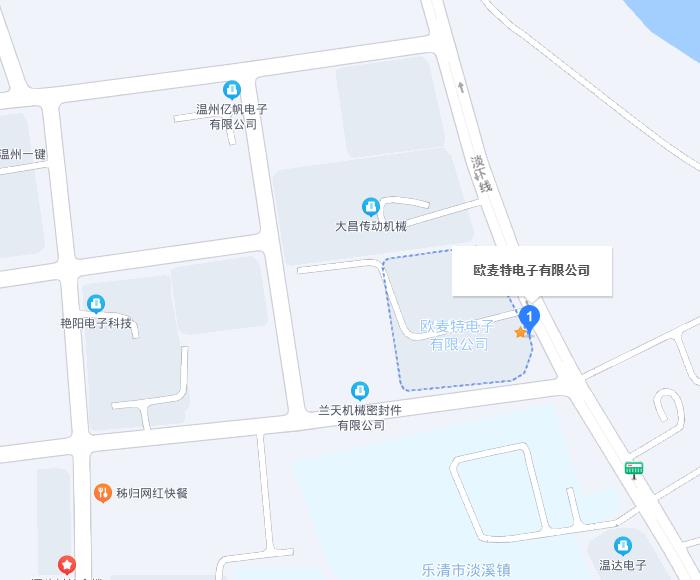The height and width of the screenshot is (580, 700).
Task: Tap the 温达电子 map marker
Action: [x=623, y=546]
